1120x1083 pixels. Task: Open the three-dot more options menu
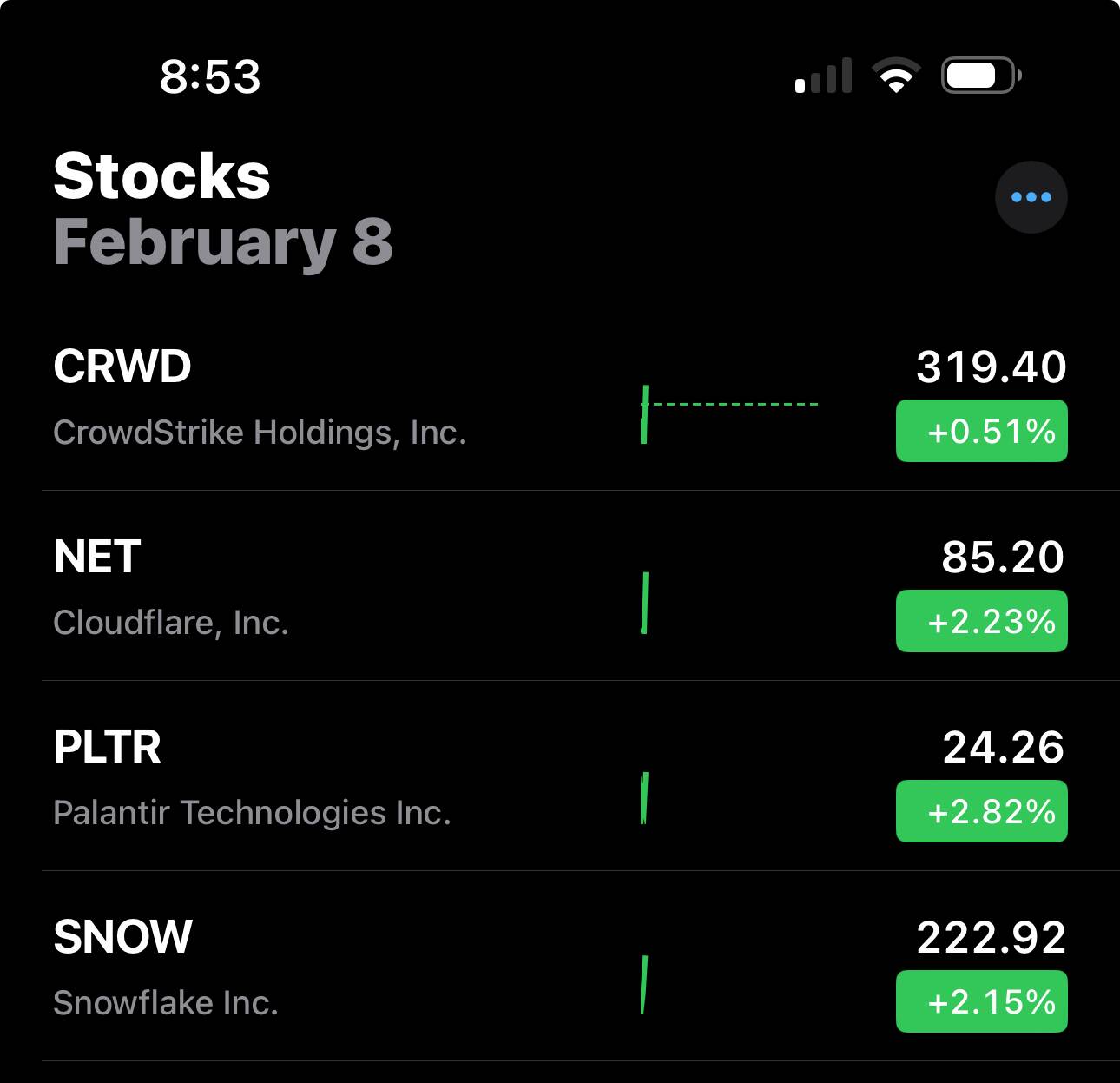[x=1031, y=197]
